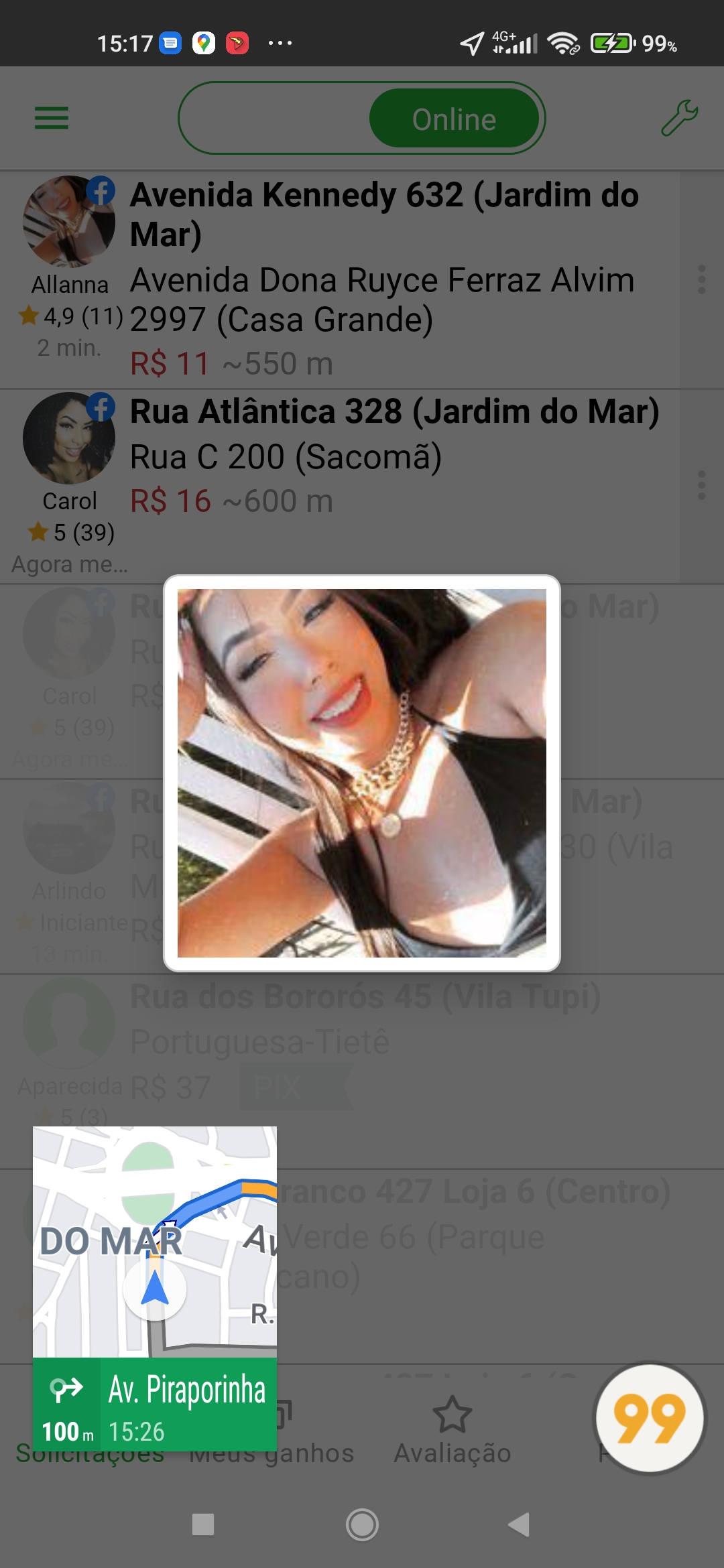This screenshot has height=1568, width=724.
Task: Tap the floating 99 app bubble
Action: tap(650, 1418)
